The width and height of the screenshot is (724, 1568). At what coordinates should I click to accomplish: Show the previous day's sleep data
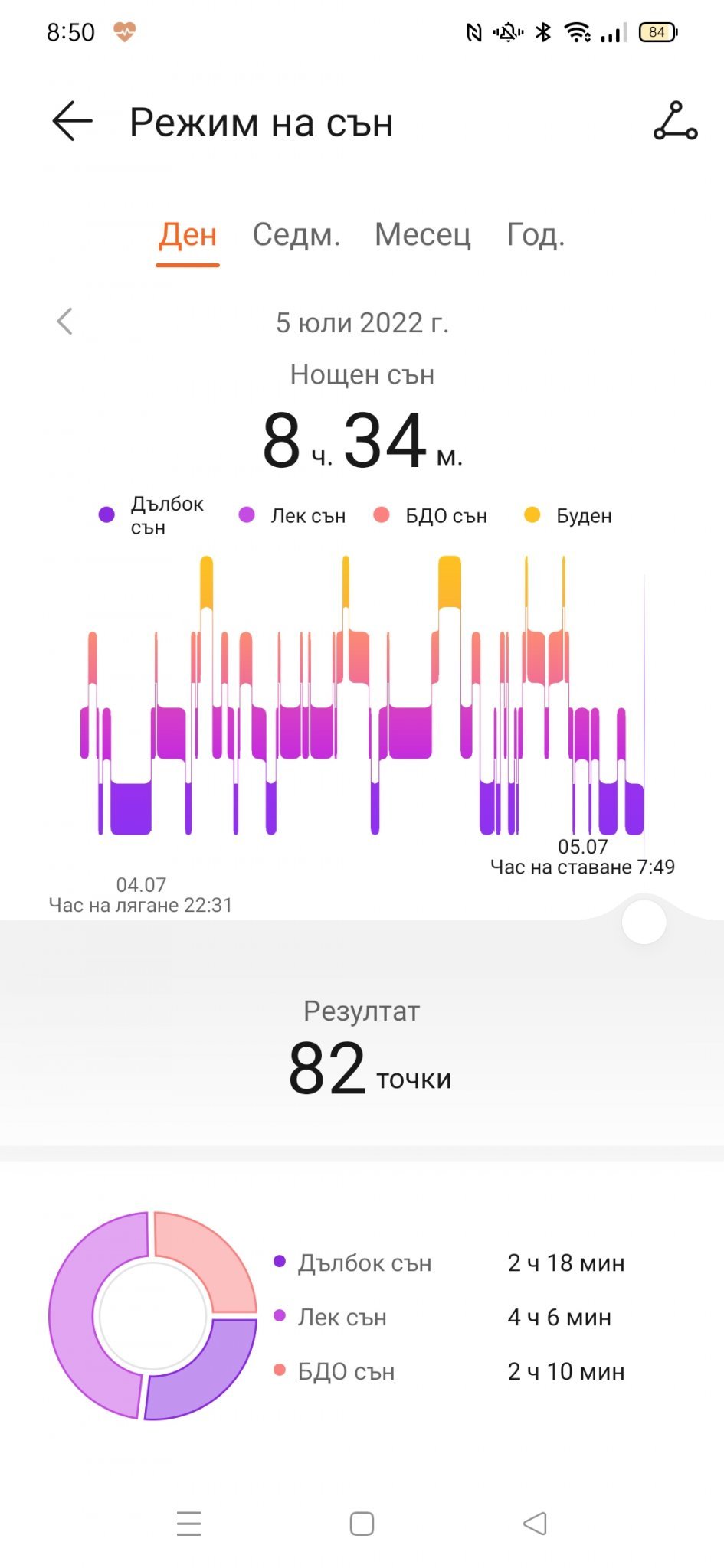tap(65, 322)
